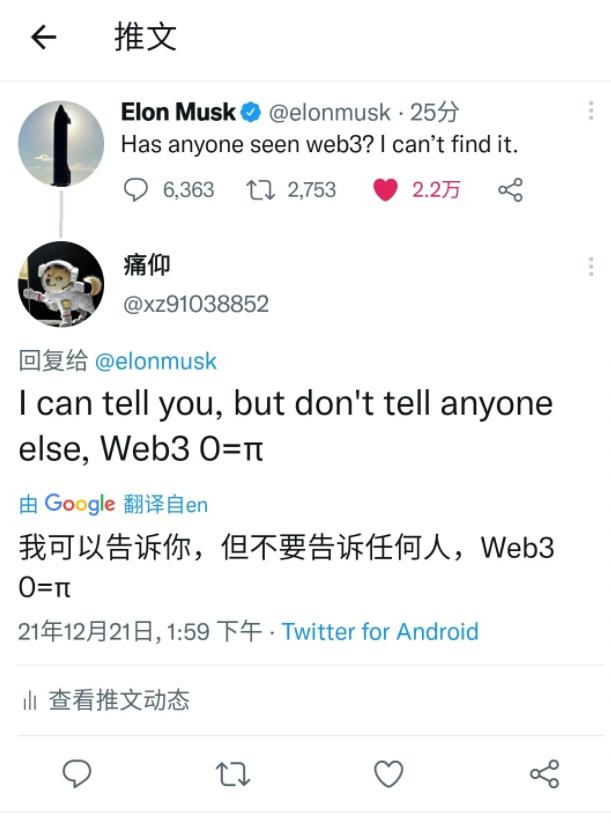This screenshot has height=826, width=611.
Task: Share 痛仰's reply
Action: click(x=543, y=773)
